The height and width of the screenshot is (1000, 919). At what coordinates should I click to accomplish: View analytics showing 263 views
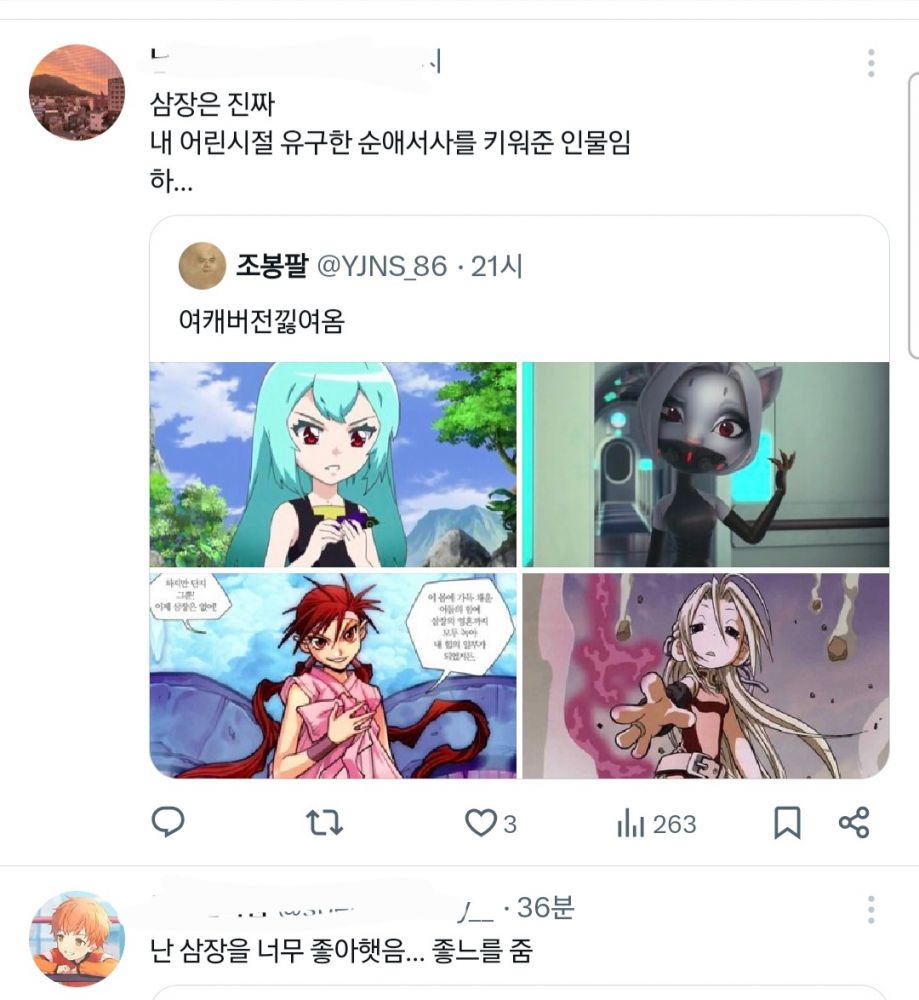(656, 824)
